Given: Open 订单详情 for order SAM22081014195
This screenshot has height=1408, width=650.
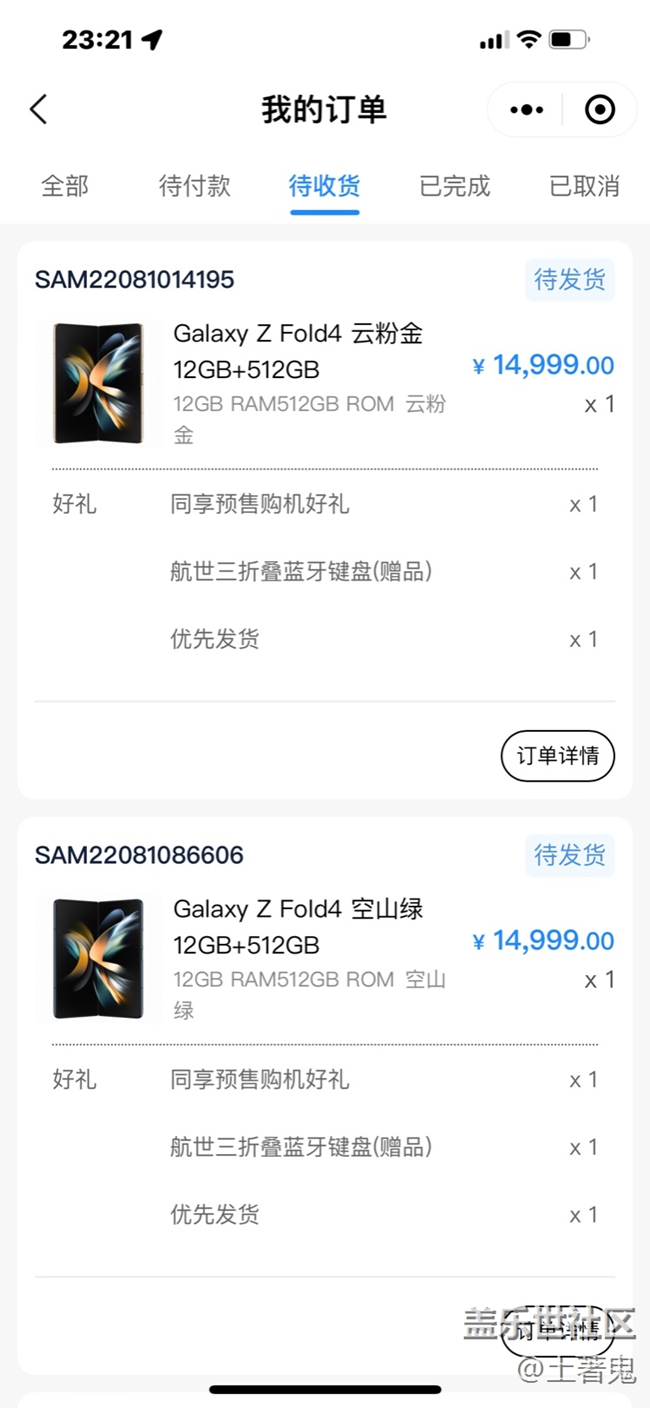Looking at the screenshot, I should [557, 756].
